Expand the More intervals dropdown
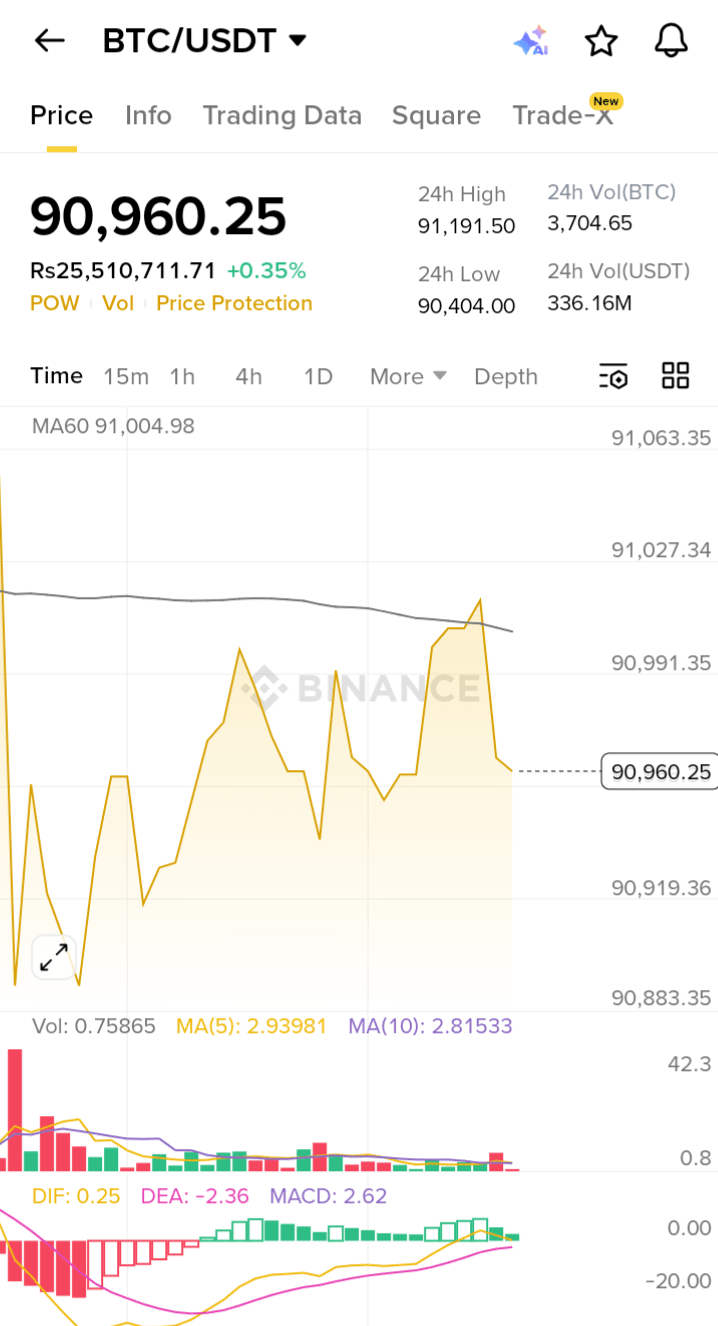Viewport: 718px width, 1326px height. [x=408, y=377]
